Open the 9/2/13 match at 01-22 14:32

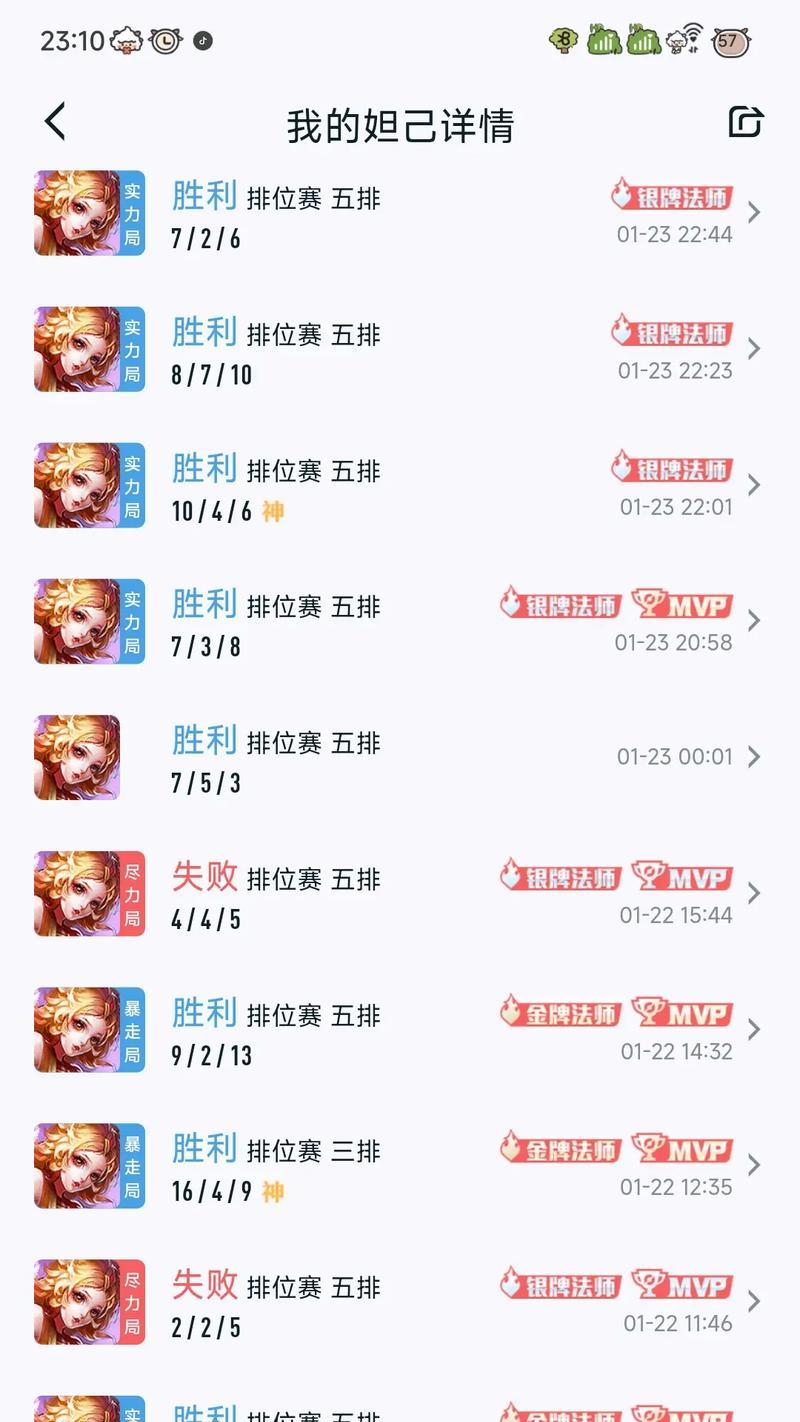(400, 1029)
